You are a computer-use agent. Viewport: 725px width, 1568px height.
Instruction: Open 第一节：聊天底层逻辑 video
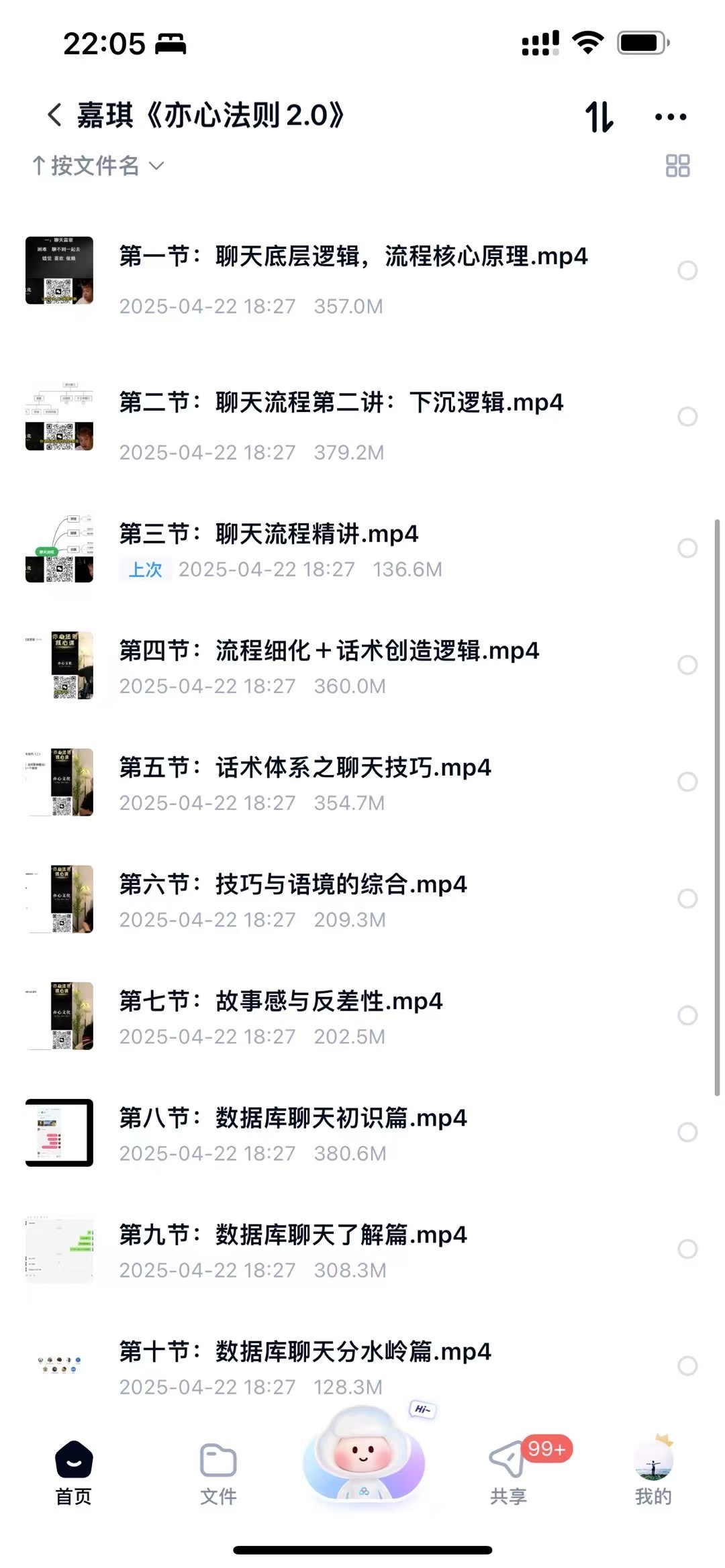[x=353, y=256]
